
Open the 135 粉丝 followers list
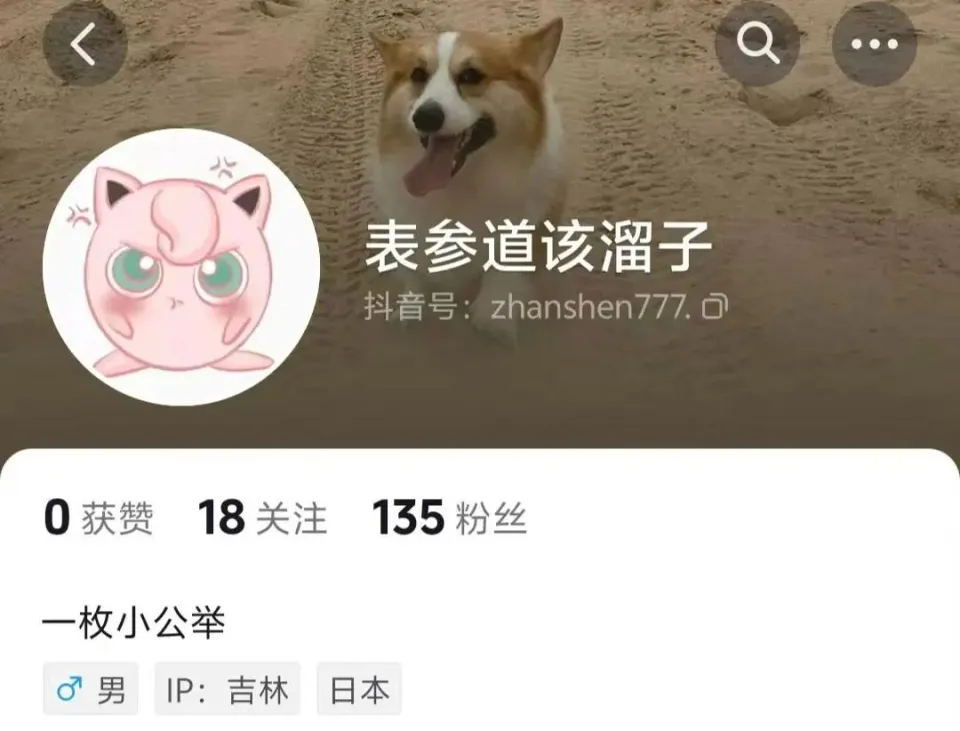point(449,518)
